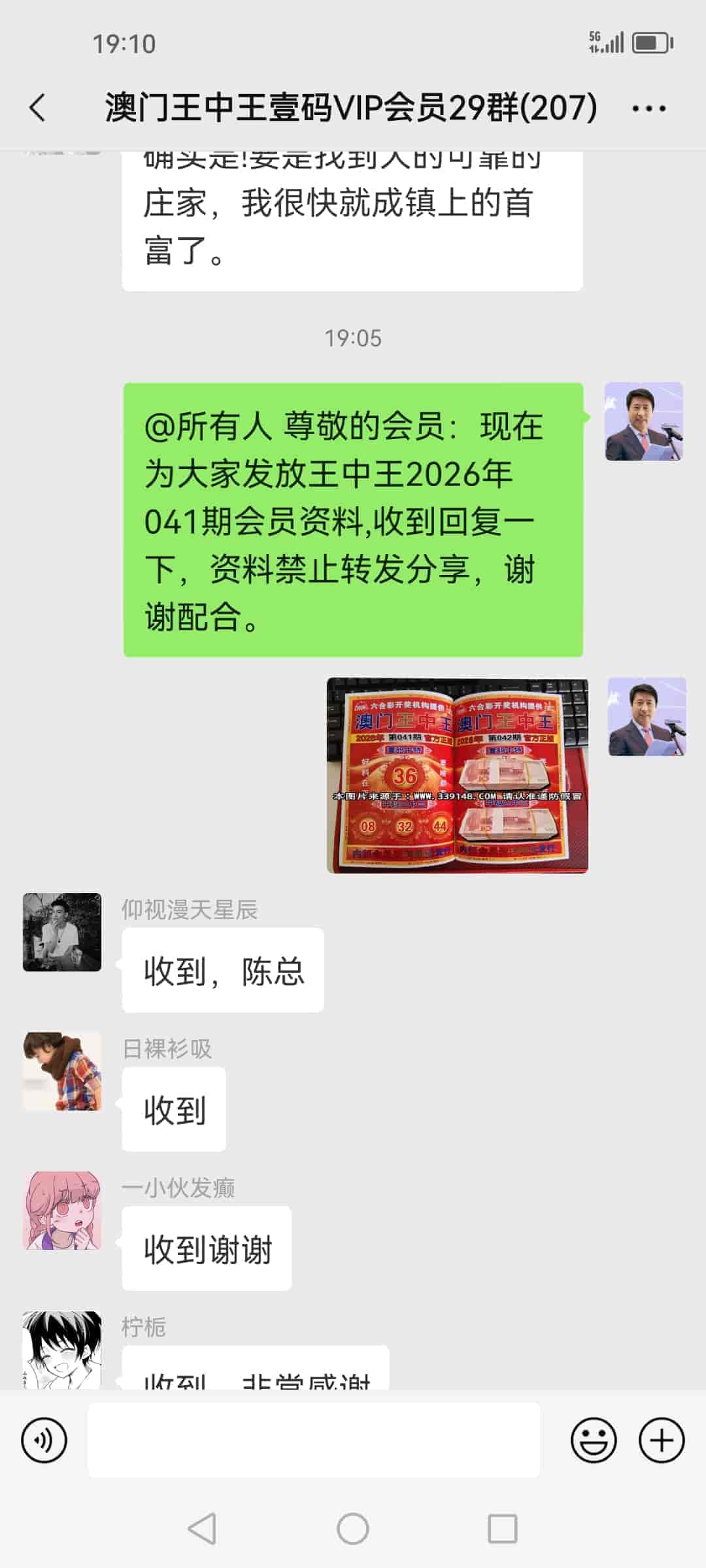Open the emoji picker

pos(594,1440)
